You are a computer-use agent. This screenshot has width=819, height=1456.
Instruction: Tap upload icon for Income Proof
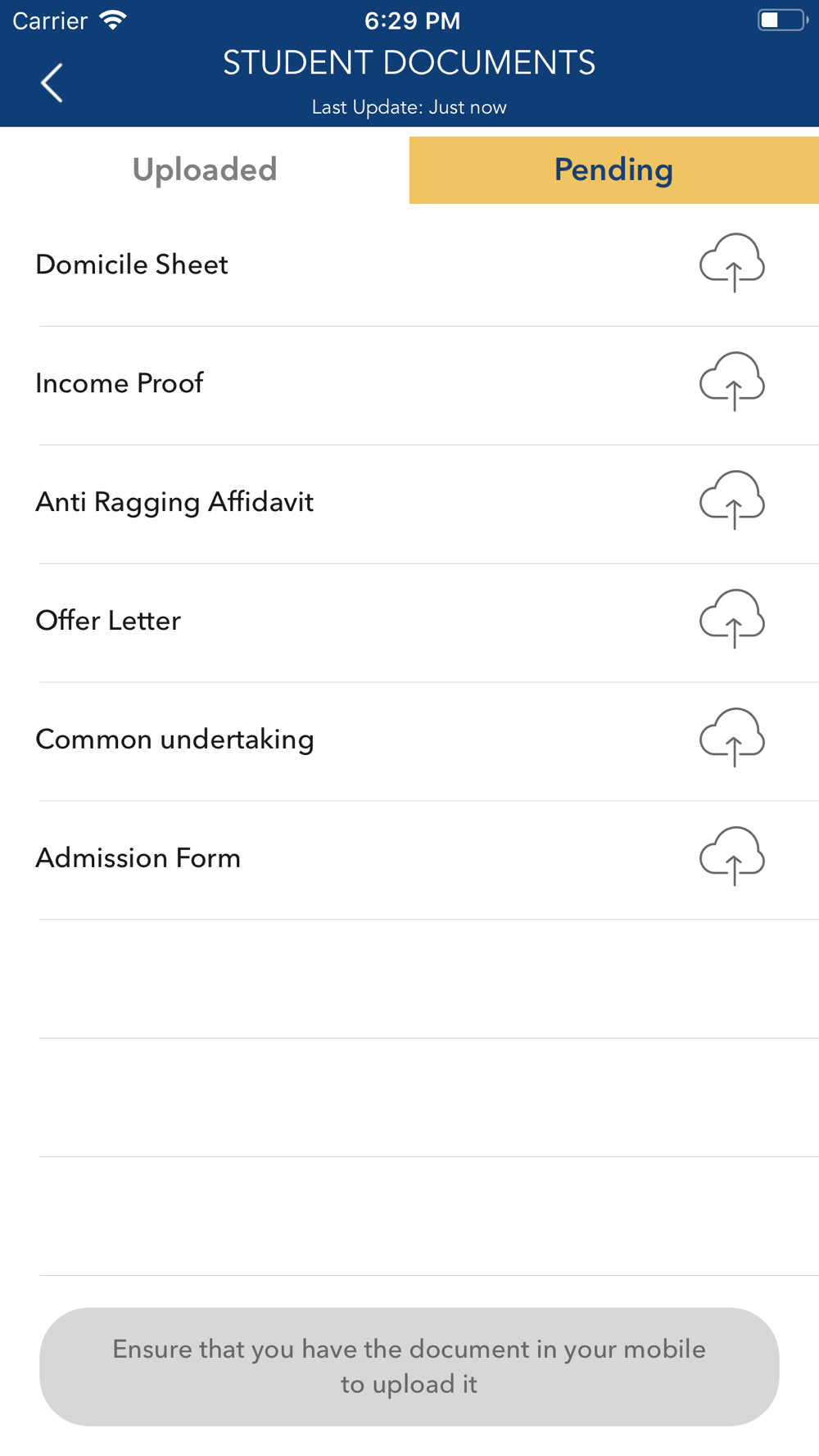[732, 382]
